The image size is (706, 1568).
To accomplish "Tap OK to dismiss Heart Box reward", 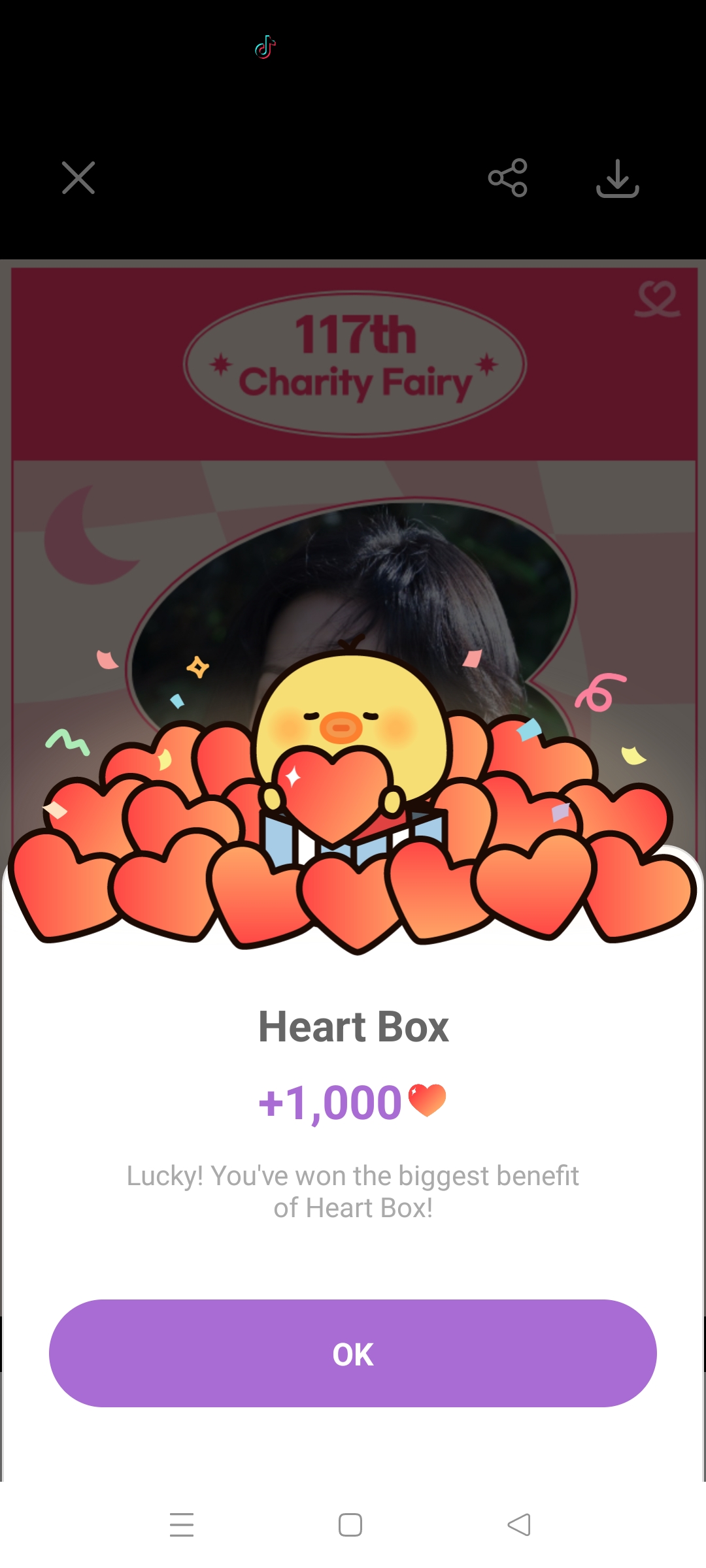I will click(x=353, y=1353).
